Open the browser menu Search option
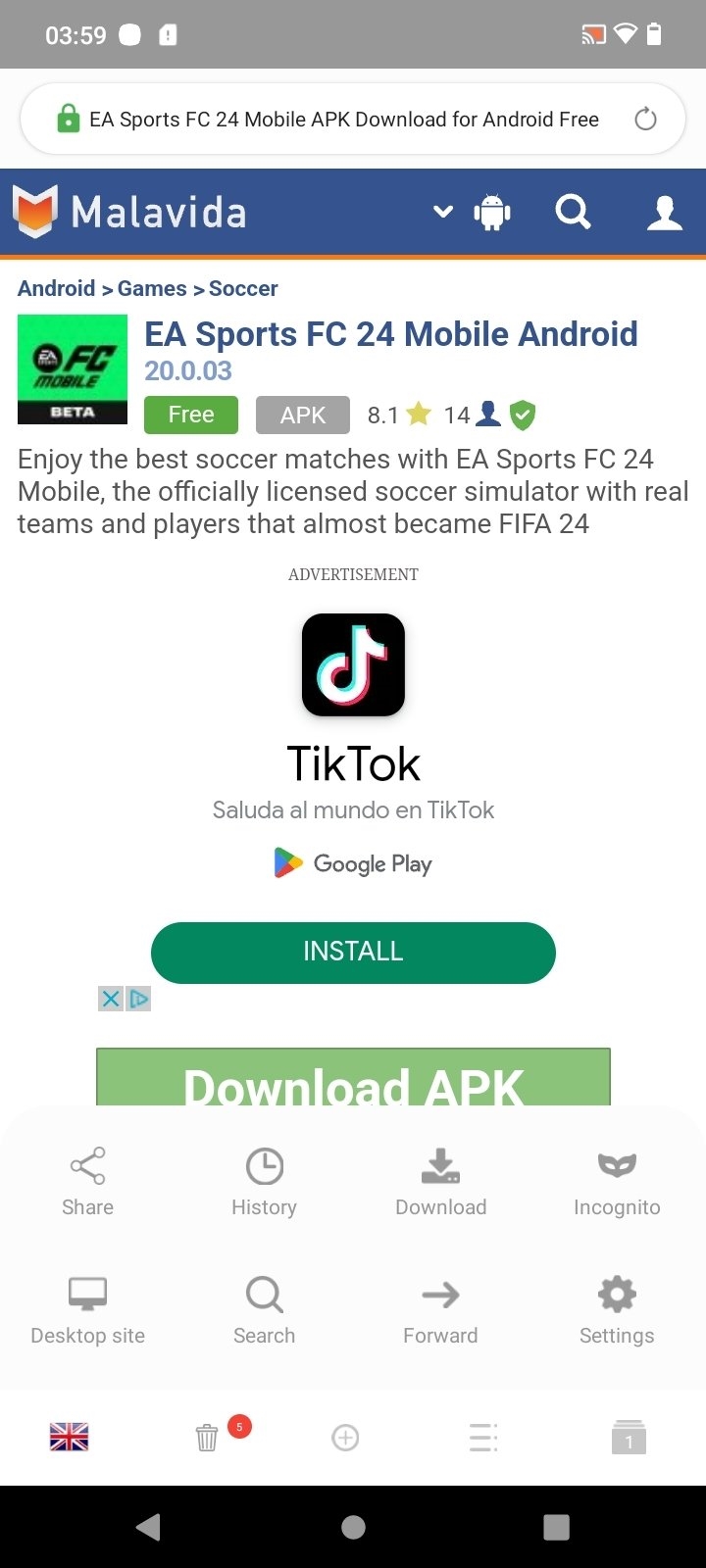The image size is (706, 1568). (x=264, y=1310)
